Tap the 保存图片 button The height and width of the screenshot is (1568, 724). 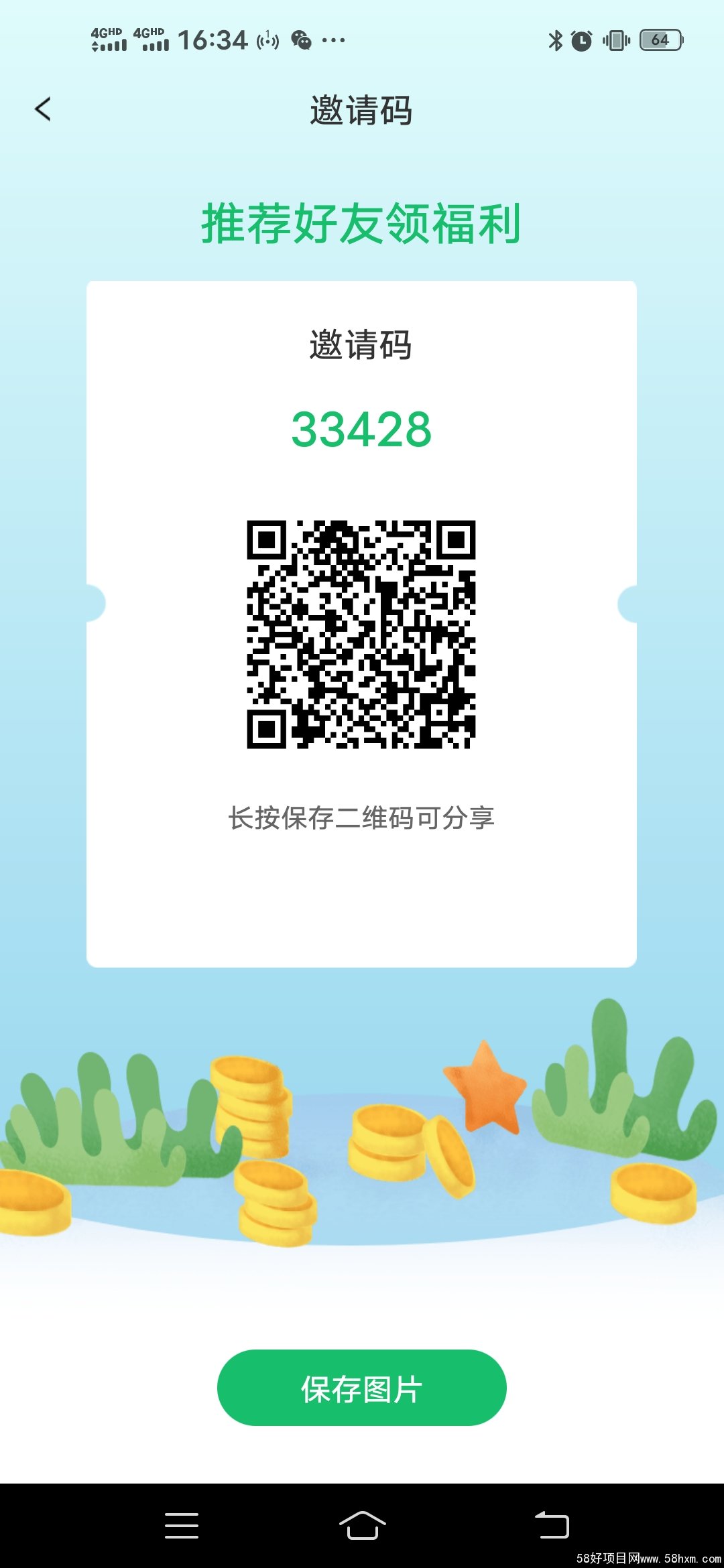(361, 1387)
